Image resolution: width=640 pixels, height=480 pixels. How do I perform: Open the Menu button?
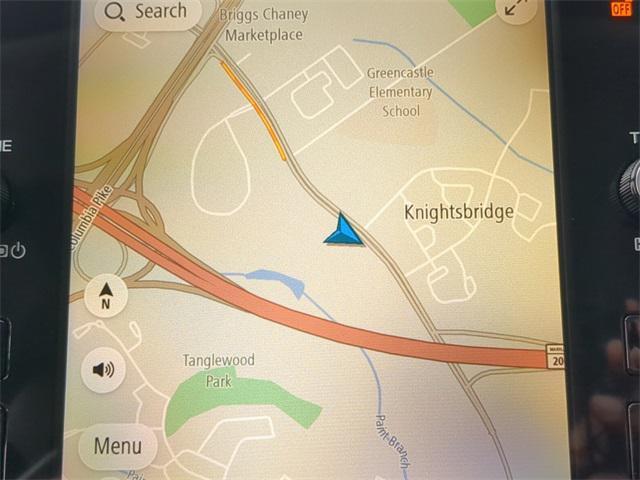click(x=118, y=446)
